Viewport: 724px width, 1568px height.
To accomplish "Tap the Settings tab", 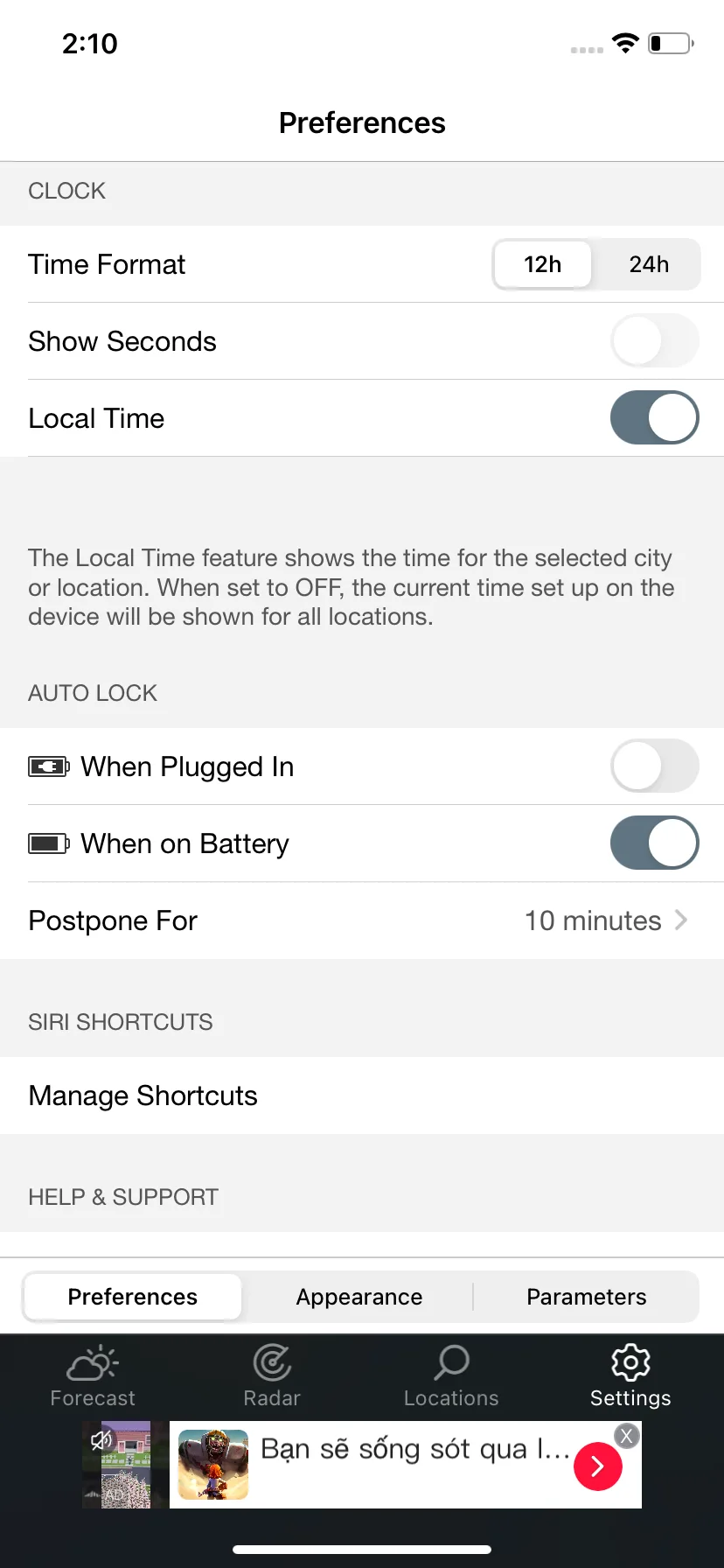I will point(630,1375).
